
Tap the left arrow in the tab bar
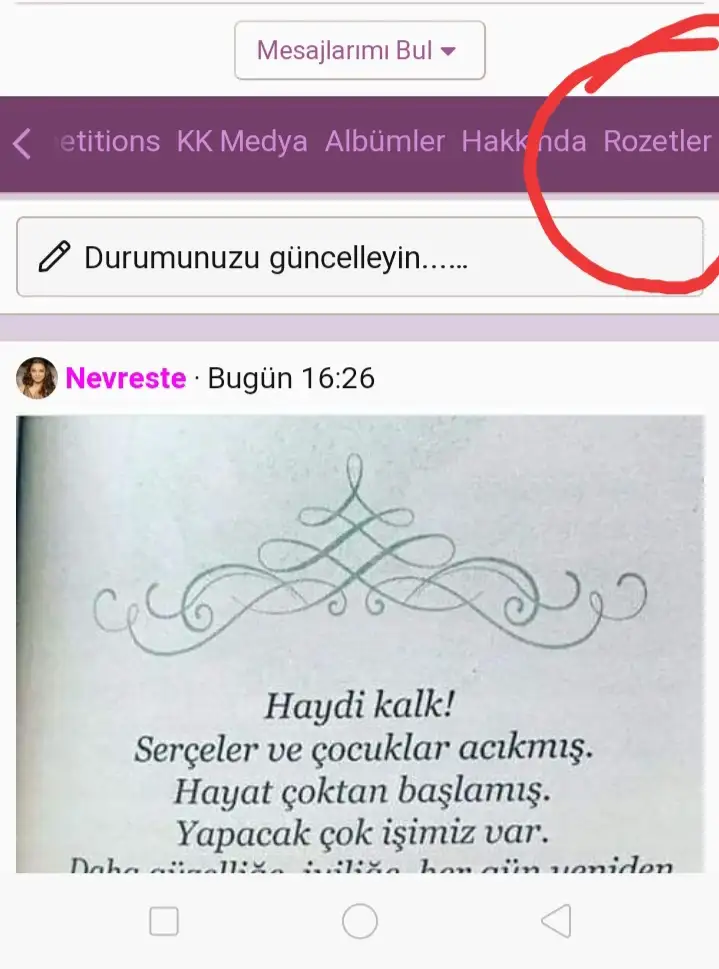tap(22, 142)
